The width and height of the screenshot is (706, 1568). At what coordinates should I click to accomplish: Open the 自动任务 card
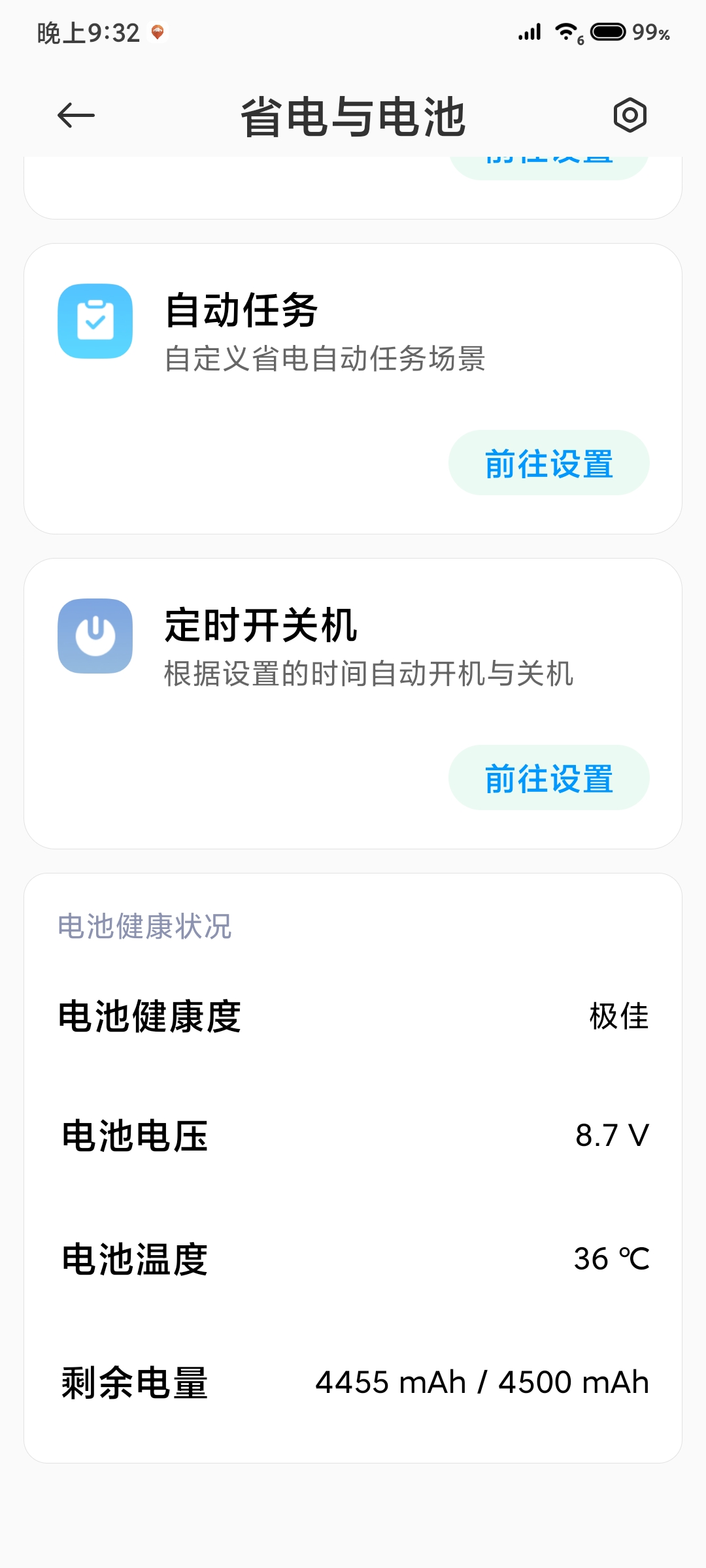[x=353, y=389]
